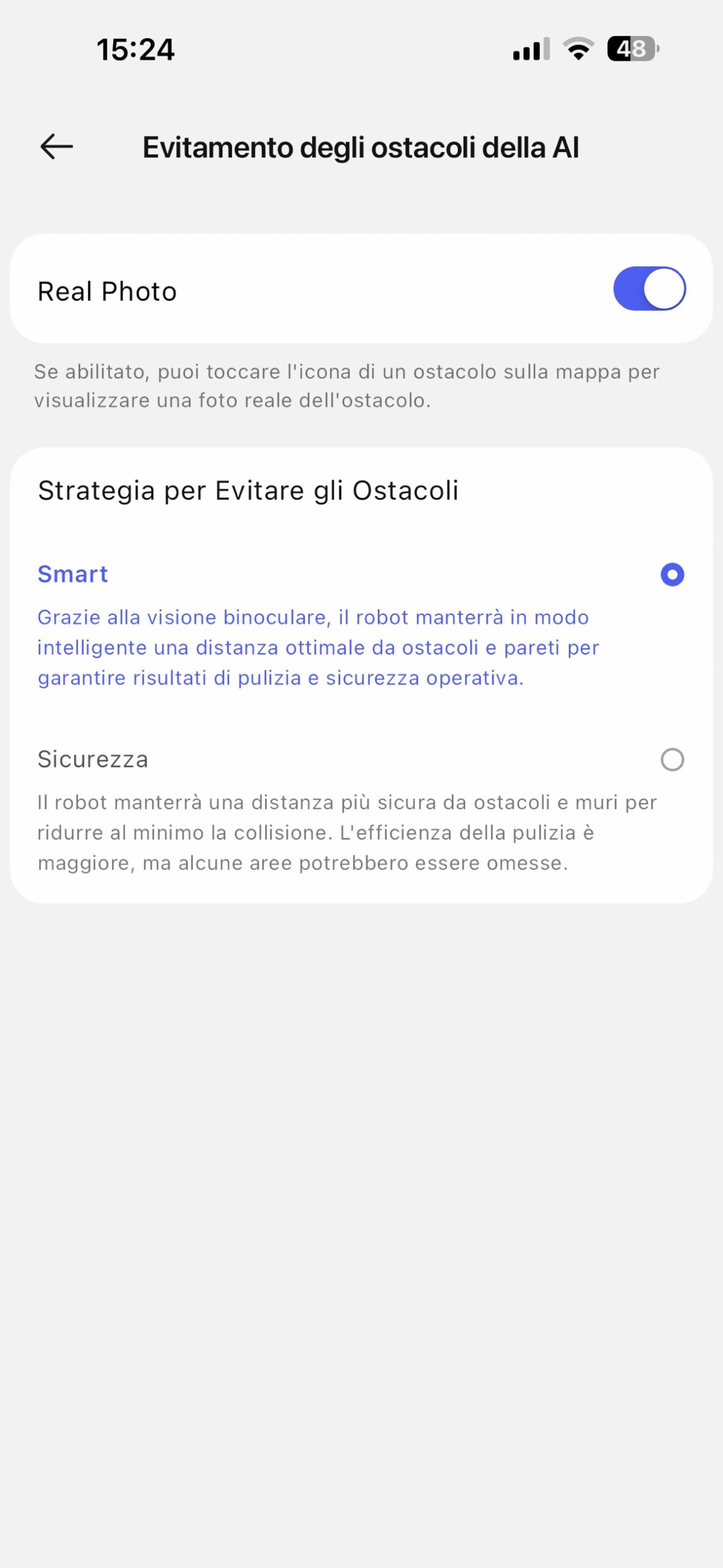Disable the Real Photo switch
The height and width of the screenshot is (1568, 723).
coord(649,289)
